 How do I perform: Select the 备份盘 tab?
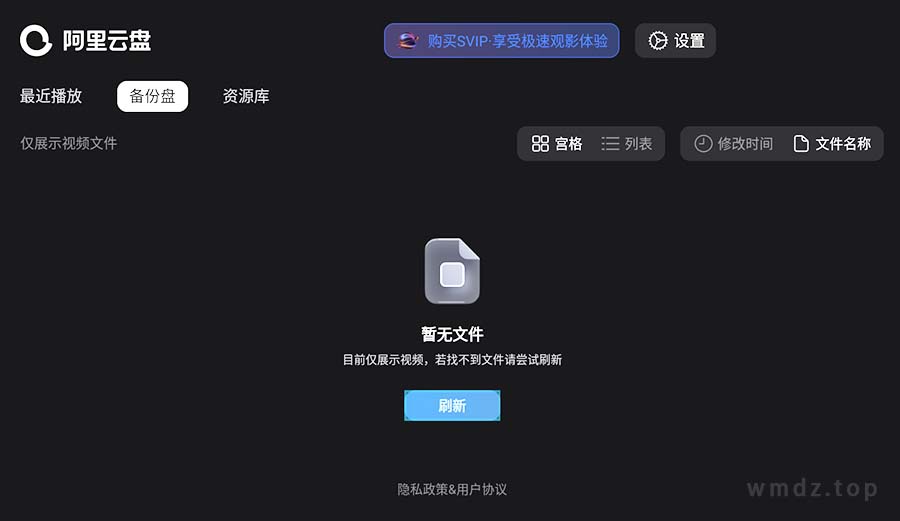pyautogui.click(x=152, y=96)
